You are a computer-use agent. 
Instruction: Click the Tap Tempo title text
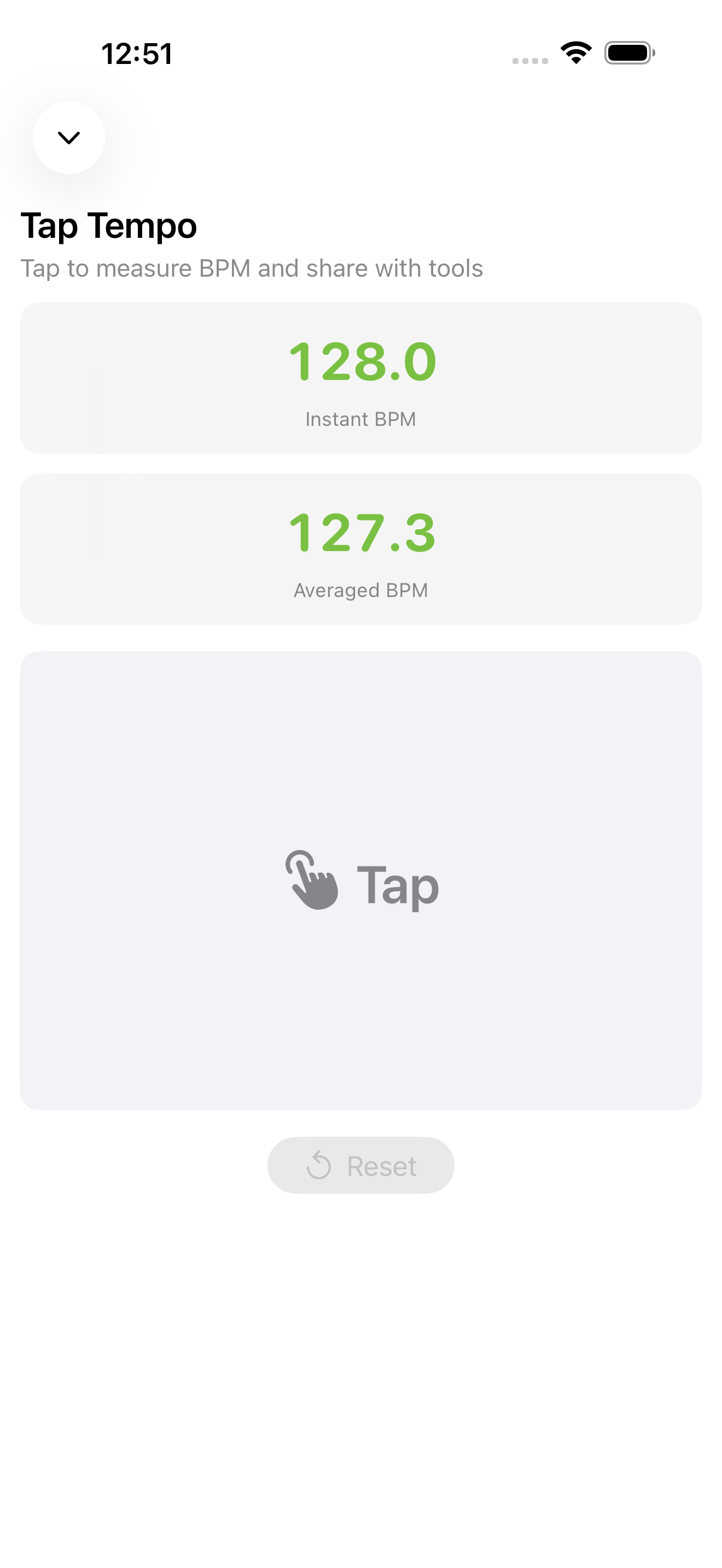108,226
